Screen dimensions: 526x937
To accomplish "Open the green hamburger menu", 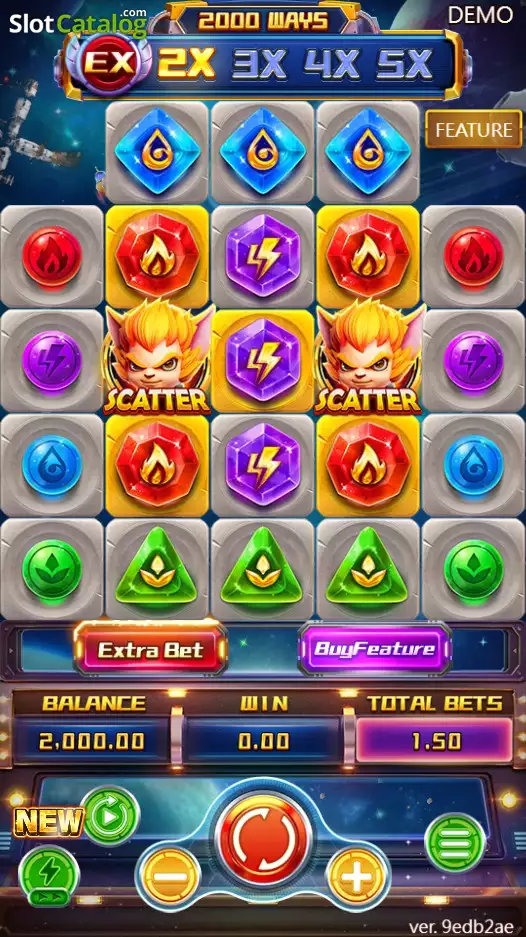I will point(455,843).
